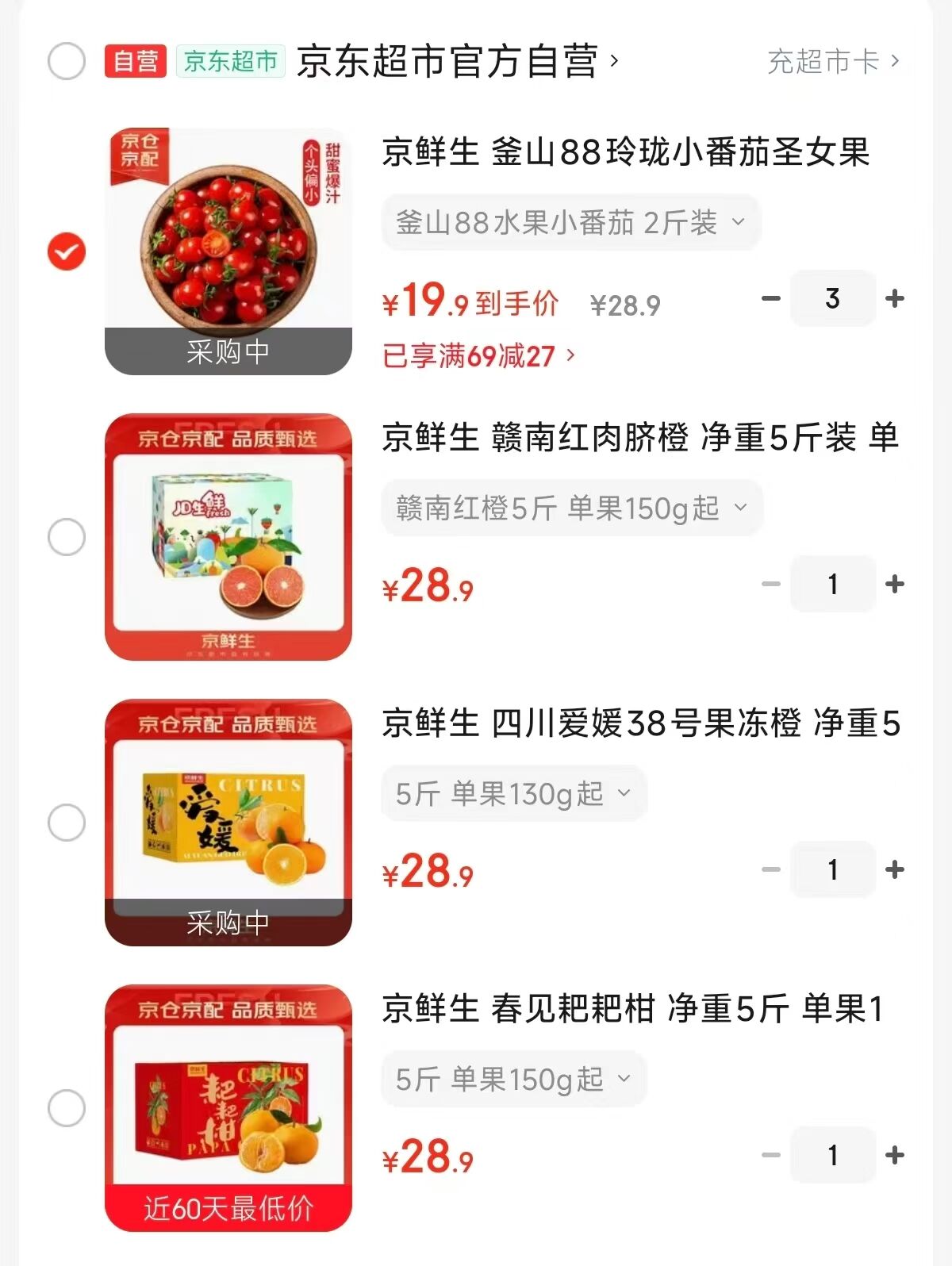Tap 充超市卡 to top up
Screen dimensions: 952x1266
point(831,61)
